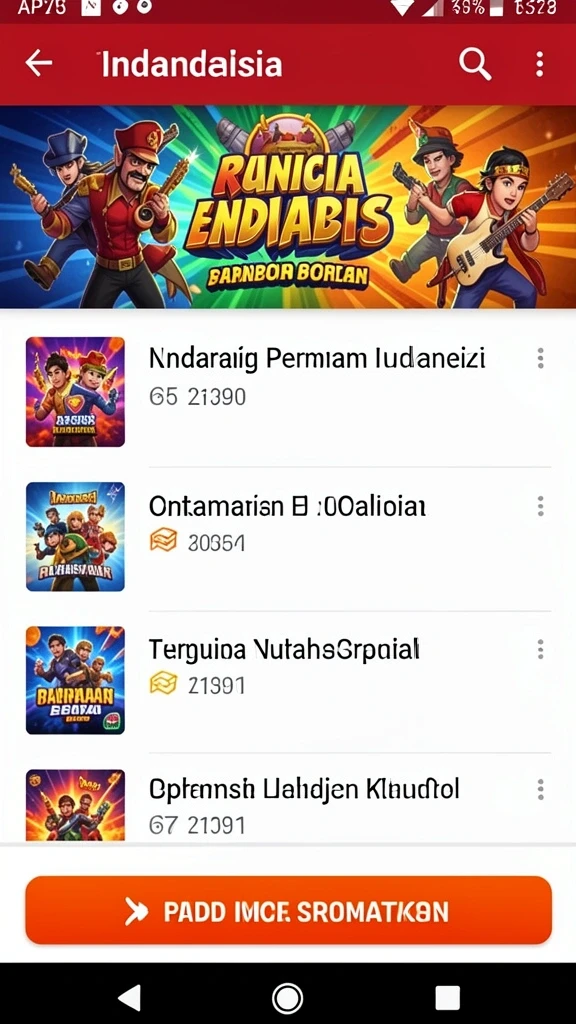Go to the system home screen
576x1024 pixels.
287,998
